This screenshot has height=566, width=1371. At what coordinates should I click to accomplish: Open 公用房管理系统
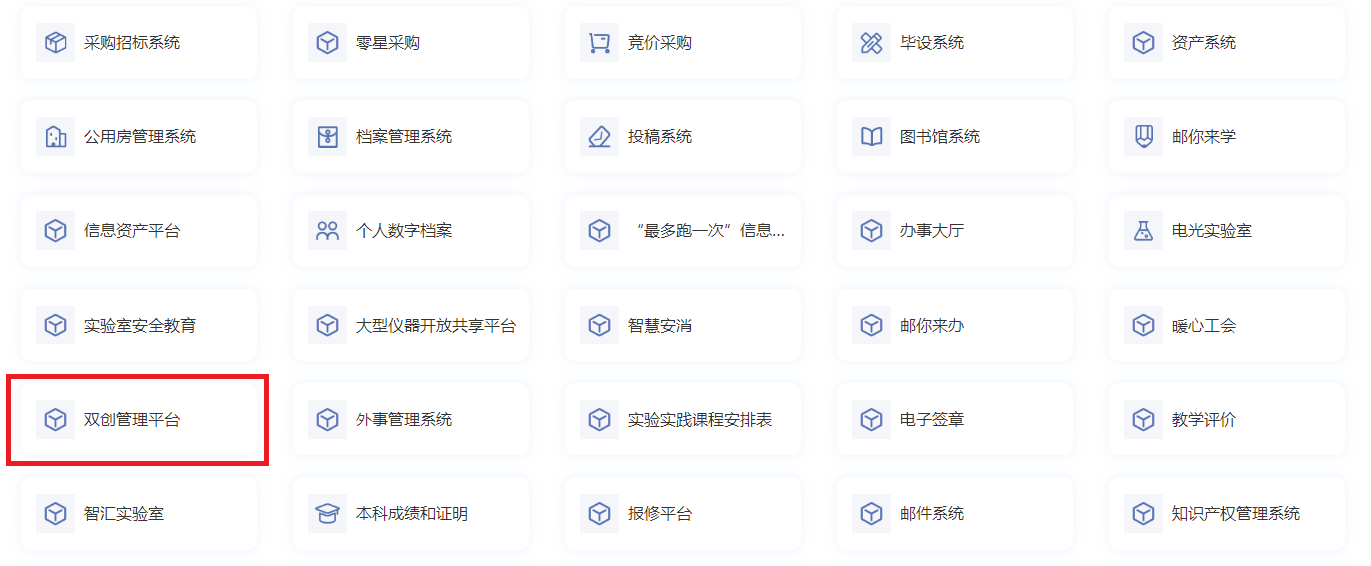pos(138,137)
